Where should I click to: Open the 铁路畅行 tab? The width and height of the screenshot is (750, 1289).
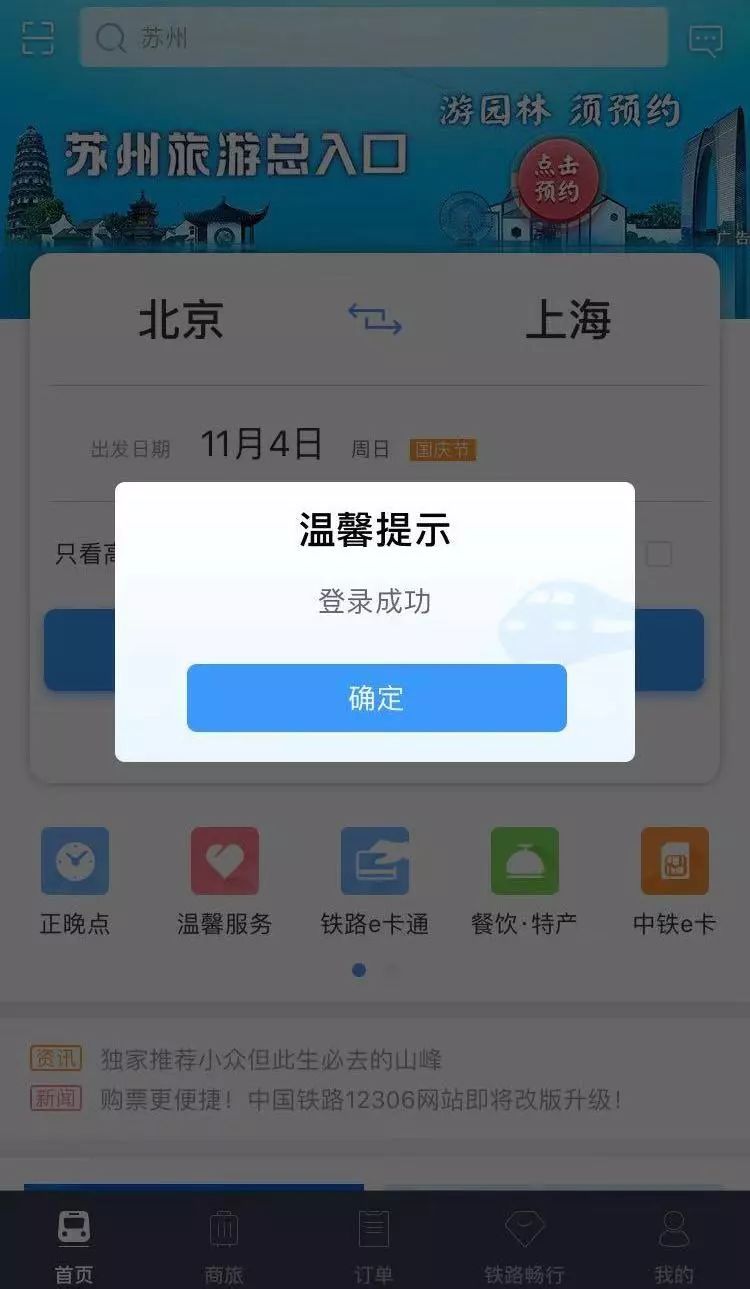point(524,1240)
